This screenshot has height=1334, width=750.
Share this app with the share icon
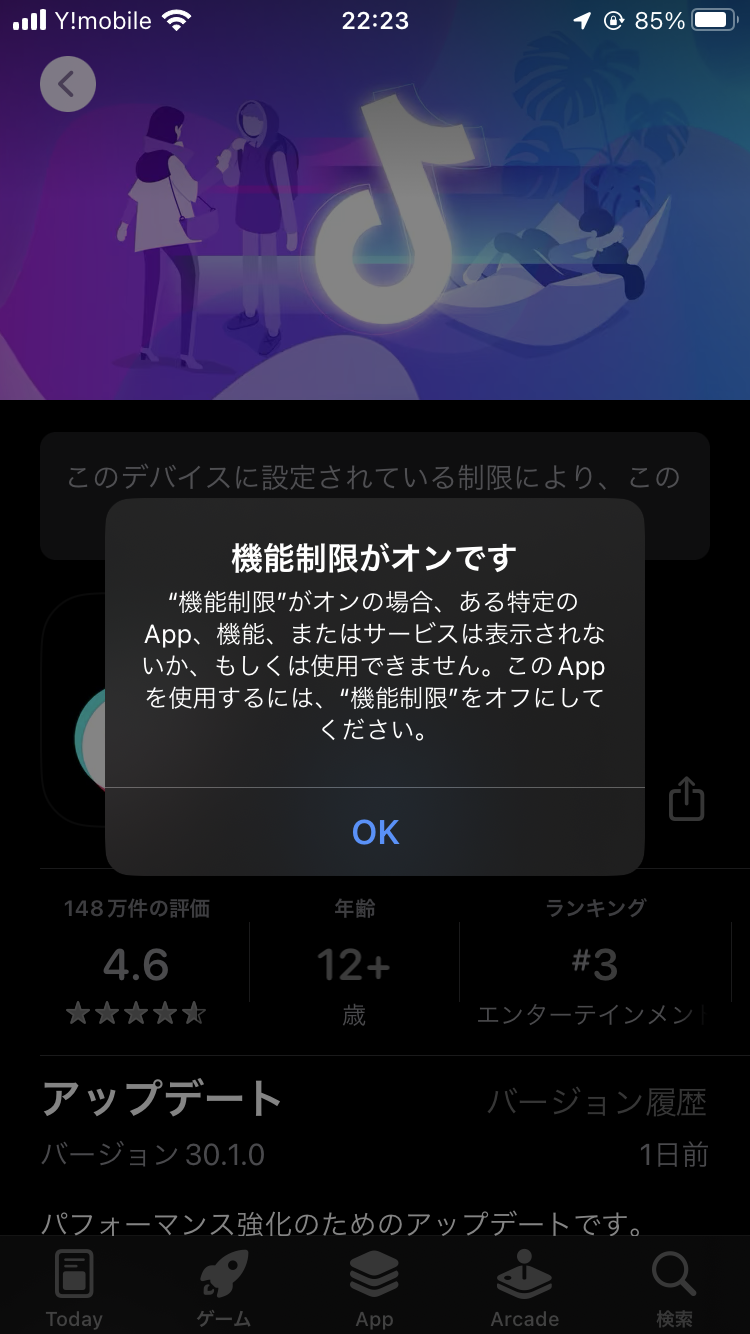(x=686, y=799)
